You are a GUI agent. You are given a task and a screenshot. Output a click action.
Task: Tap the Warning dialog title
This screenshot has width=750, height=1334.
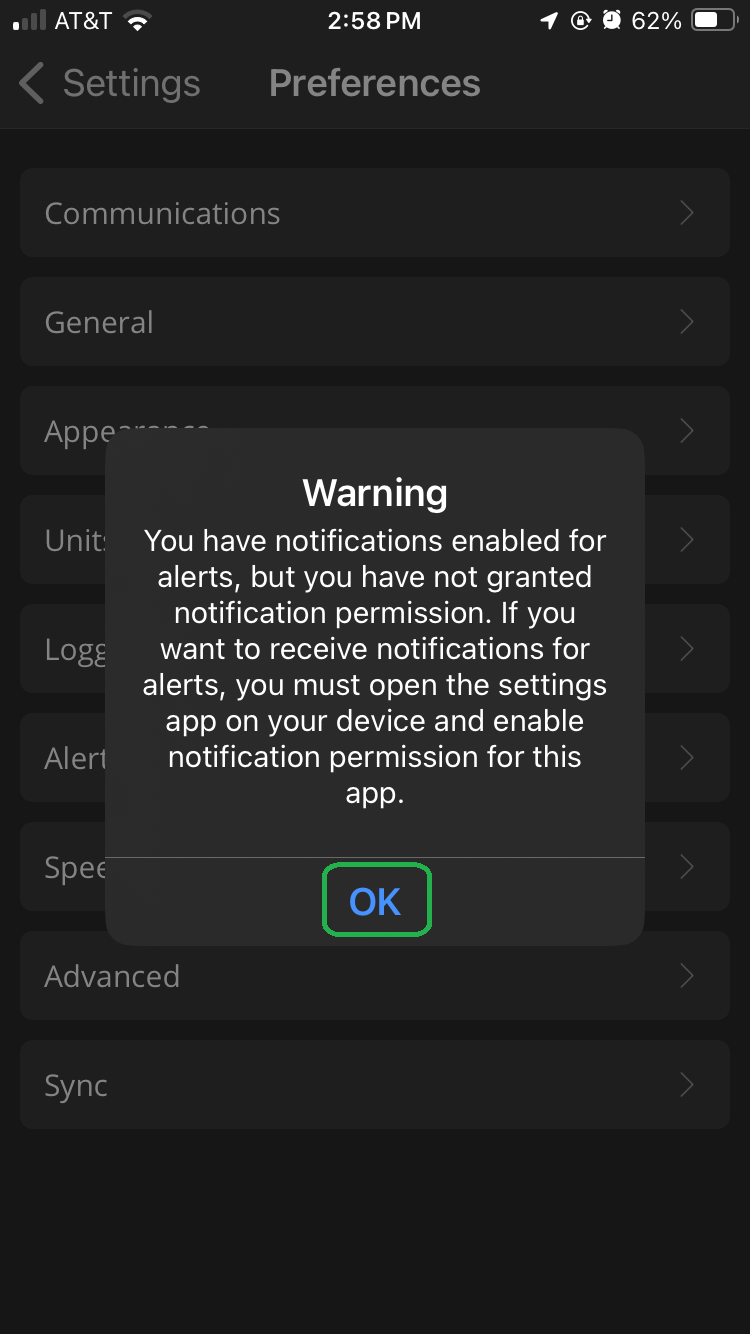point(375,492)
